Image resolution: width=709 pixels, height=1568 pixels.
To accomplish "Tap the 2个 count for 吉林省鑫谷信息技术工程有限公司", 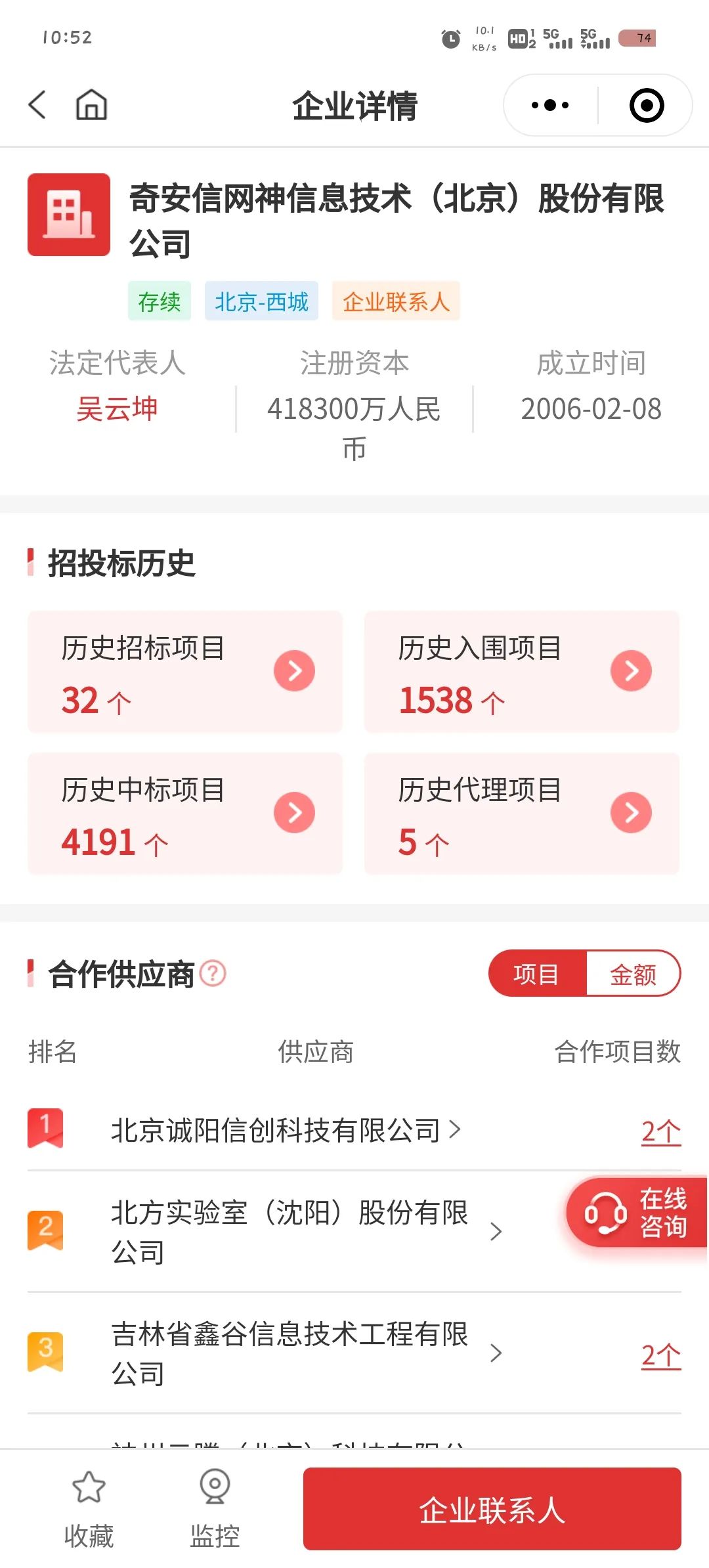I will pos(661,1355).
